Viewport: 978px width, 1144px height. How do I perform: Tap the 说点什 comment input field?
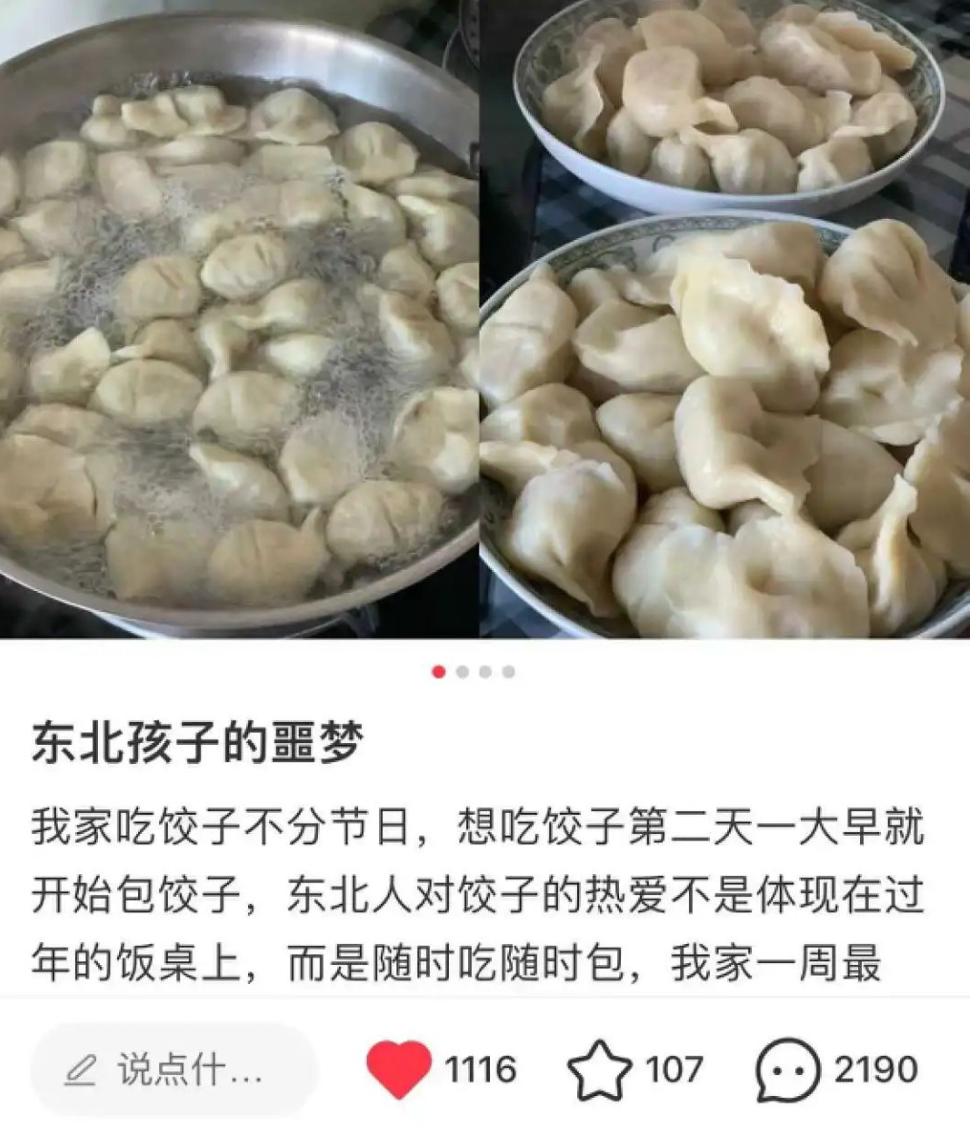174,1070
